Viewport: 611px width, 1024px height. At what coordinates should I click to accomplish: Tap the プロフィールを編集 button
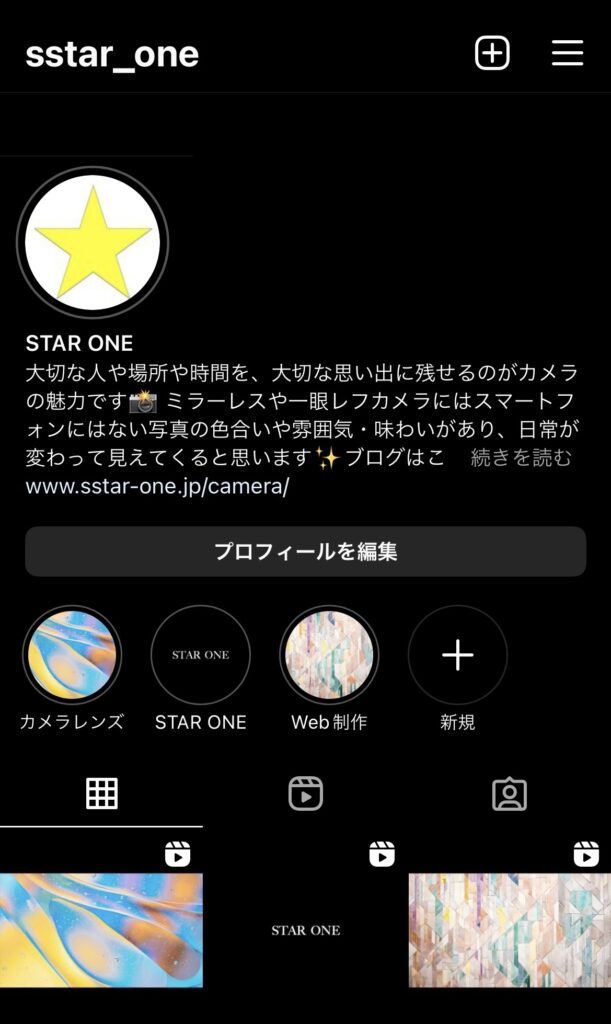(305, 552)
